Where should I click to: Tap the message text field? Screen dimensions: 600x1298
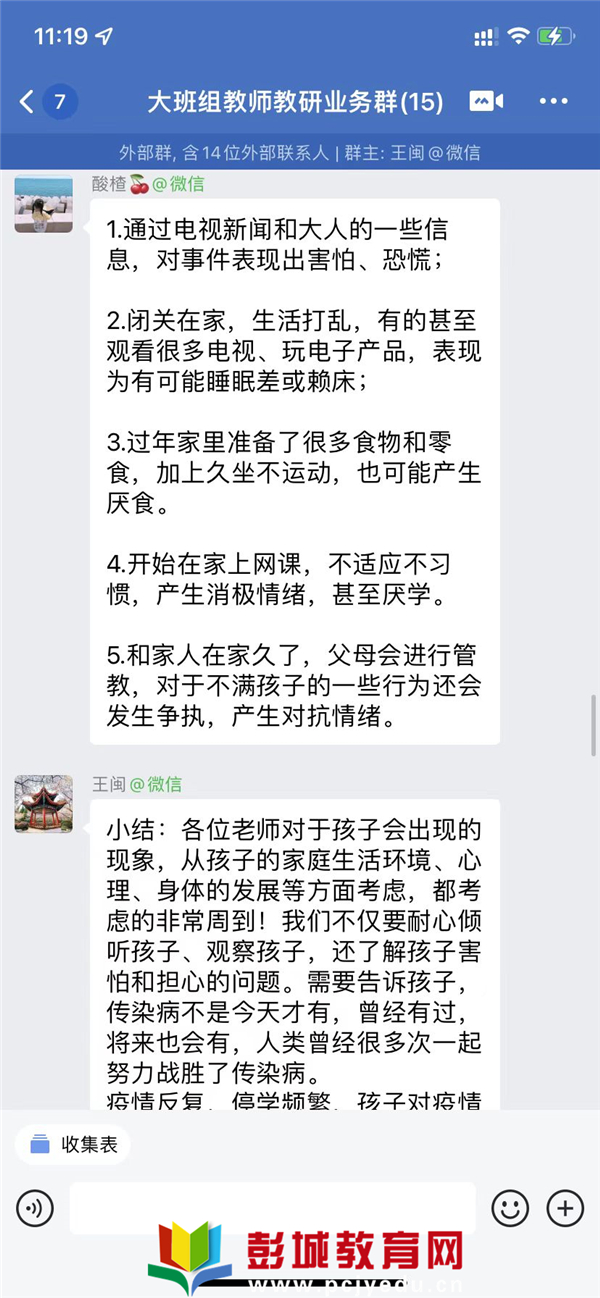pos(272,1208)
